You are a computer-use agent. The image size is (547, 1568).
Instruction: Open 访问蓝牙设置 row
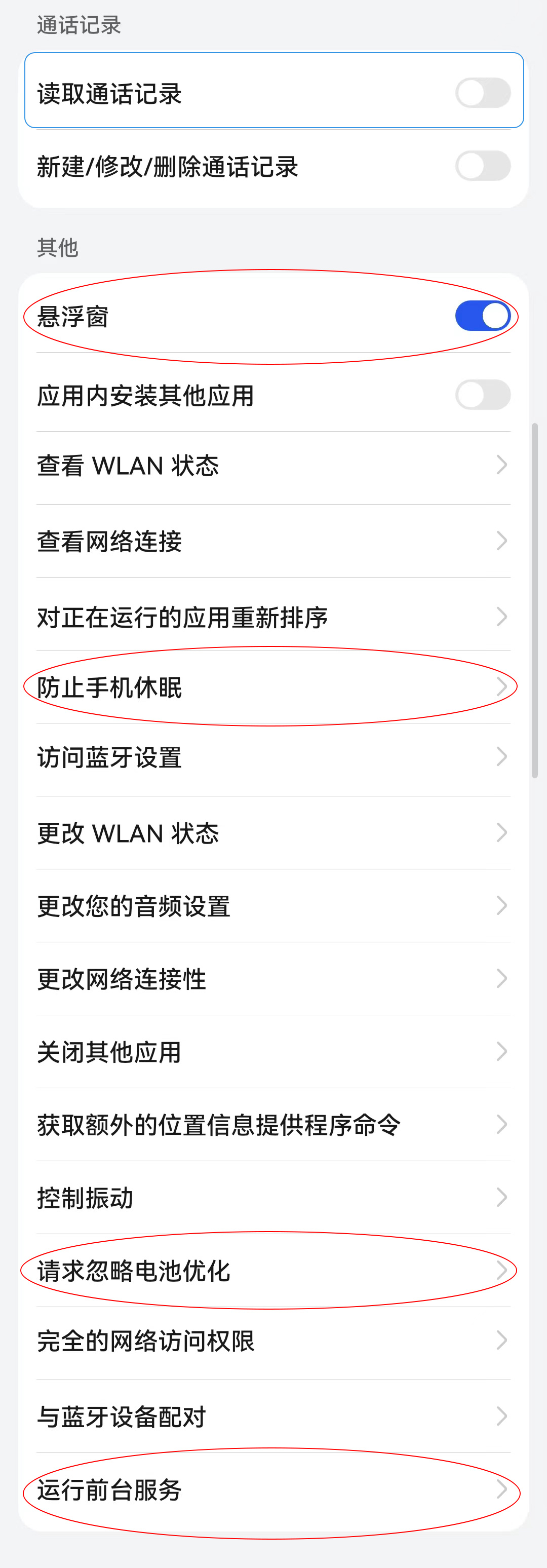[273, 757]
